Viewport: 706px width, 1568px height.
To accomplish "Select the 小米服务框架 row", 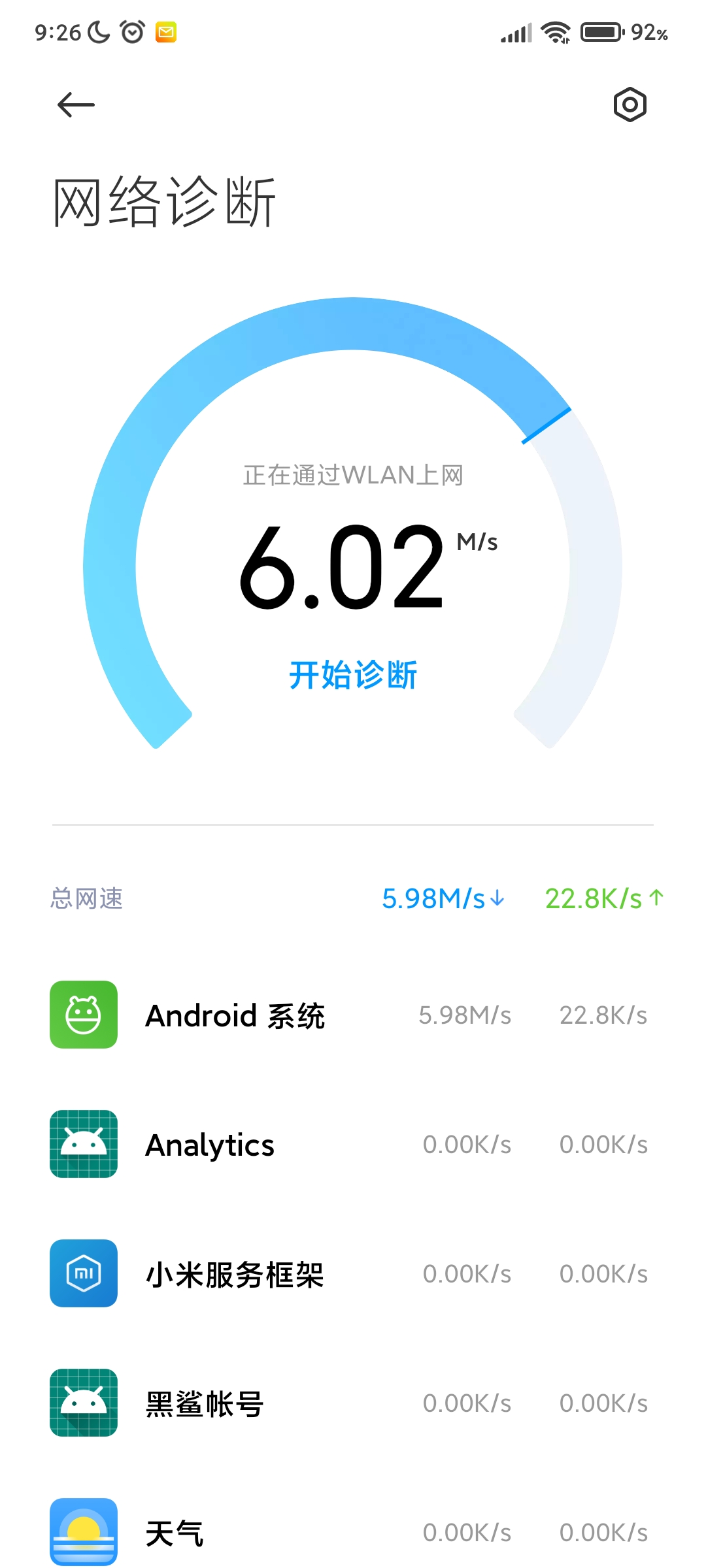I will click(x=353, y=1274).
